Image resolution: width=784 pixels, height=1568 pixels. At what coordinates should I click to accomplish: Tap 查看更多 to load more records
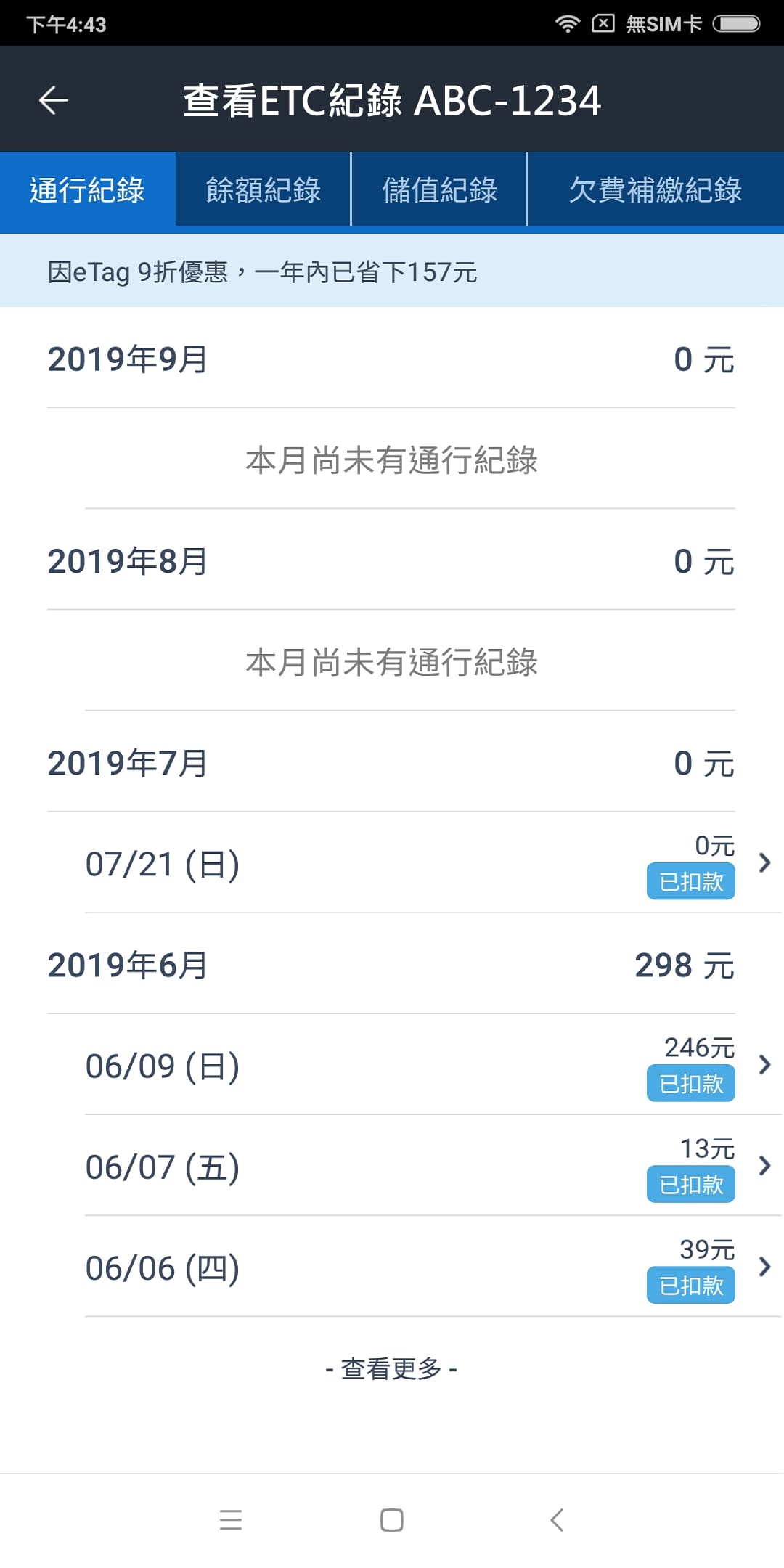pyautogui.click(x=391, y=1369)
